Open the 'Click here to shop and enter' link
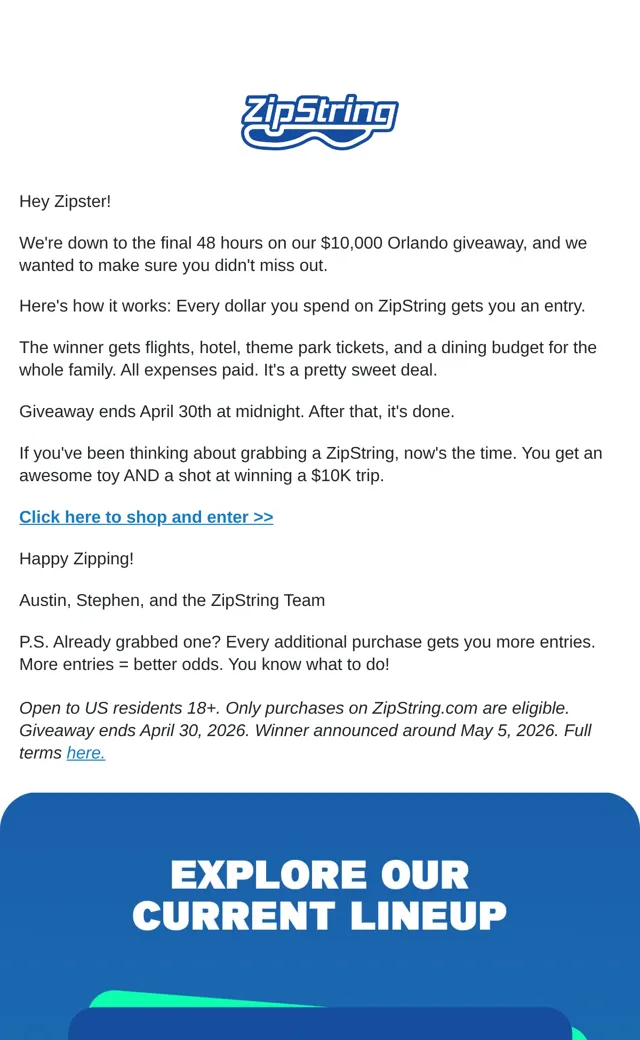 point(146,517)
